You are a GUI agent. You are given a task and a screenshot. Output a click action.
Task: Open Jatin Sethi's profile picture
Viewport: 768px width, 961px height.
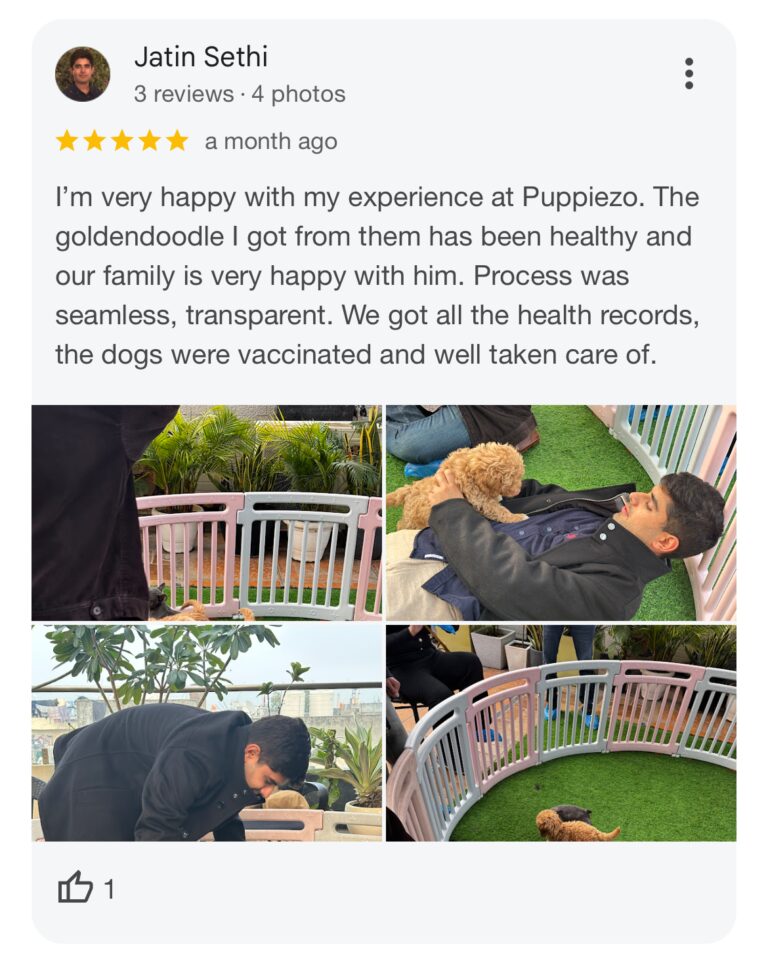82,74
